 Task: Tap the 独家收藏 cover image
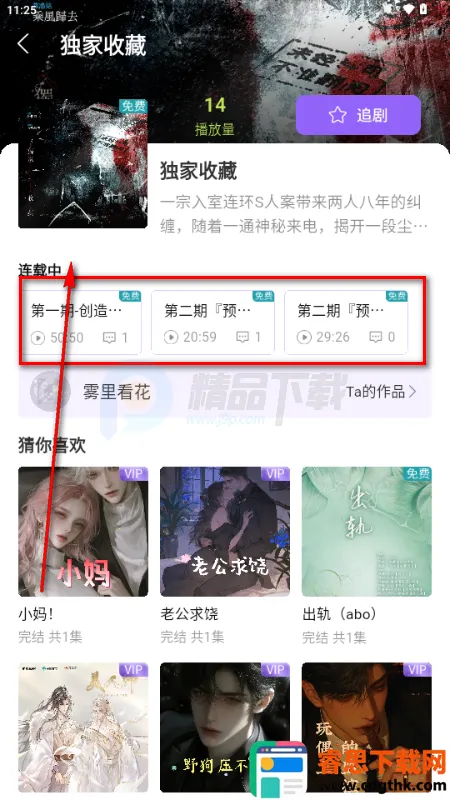[x=83, y=163]
